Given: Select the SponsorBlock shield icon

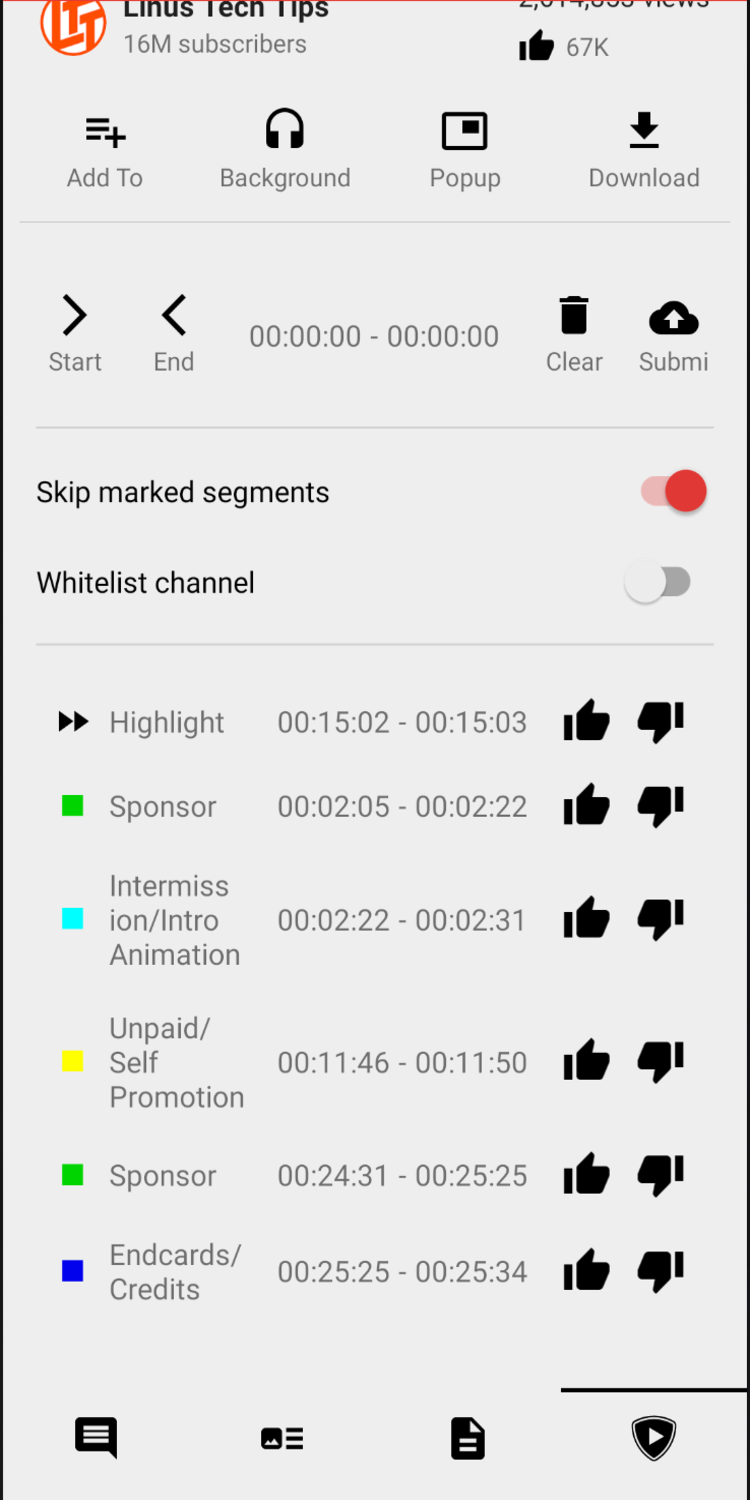Looking at the screenshot, I should (654, 1438).
